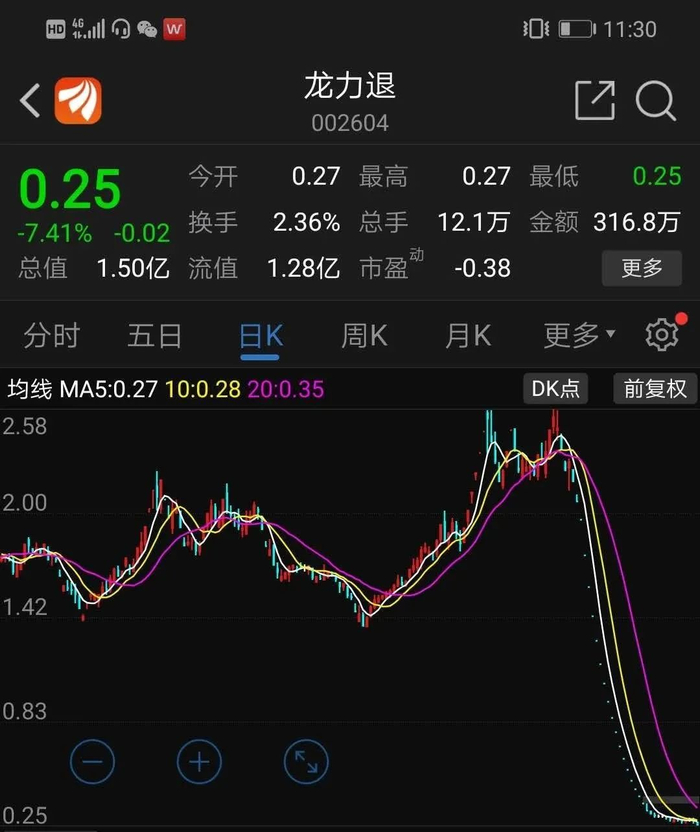Share this stock page
Image resolution: width=700 pixels, height=832 pixels.
pyautogui.click(x=594, y=101)
